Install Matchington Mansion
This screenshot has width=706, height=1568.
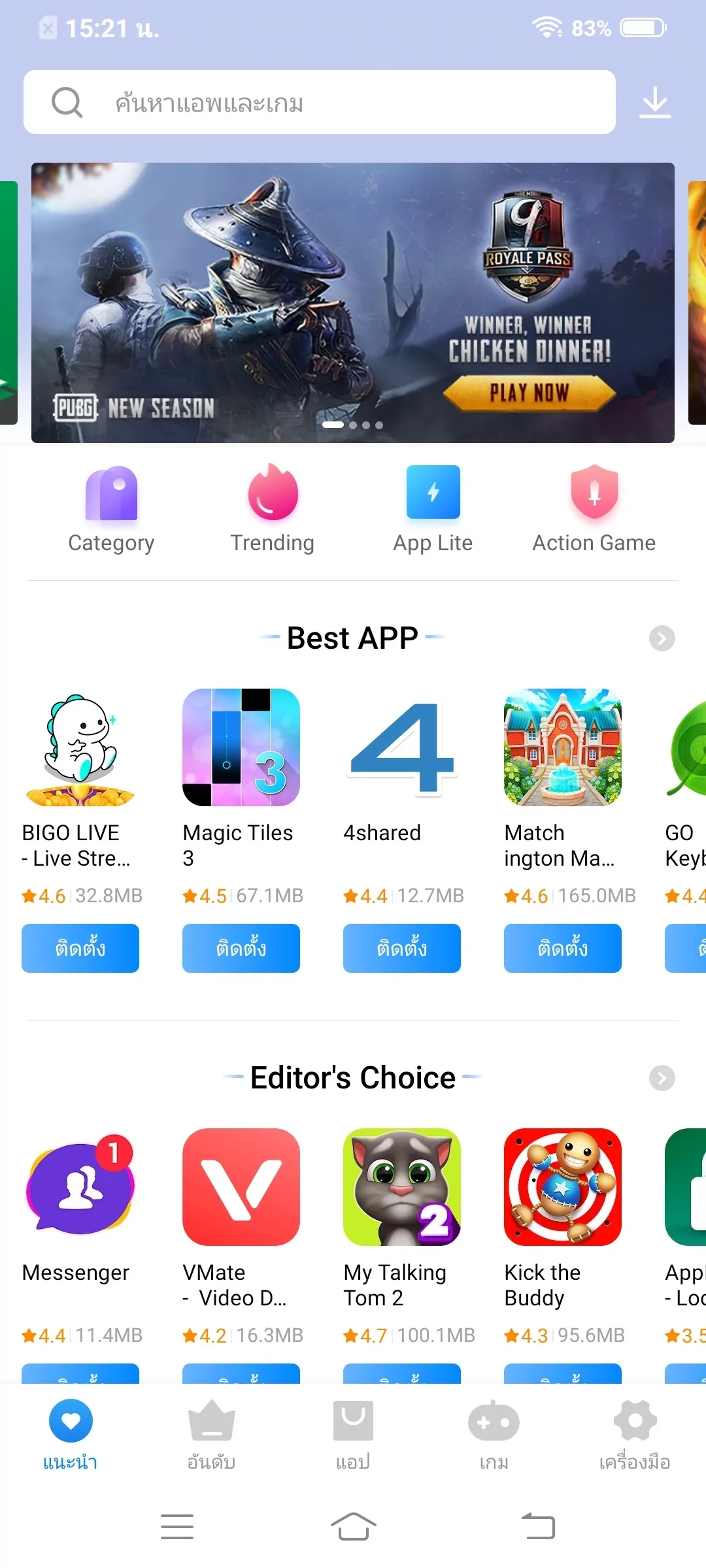pyautogui.click(x=563, y=948)
